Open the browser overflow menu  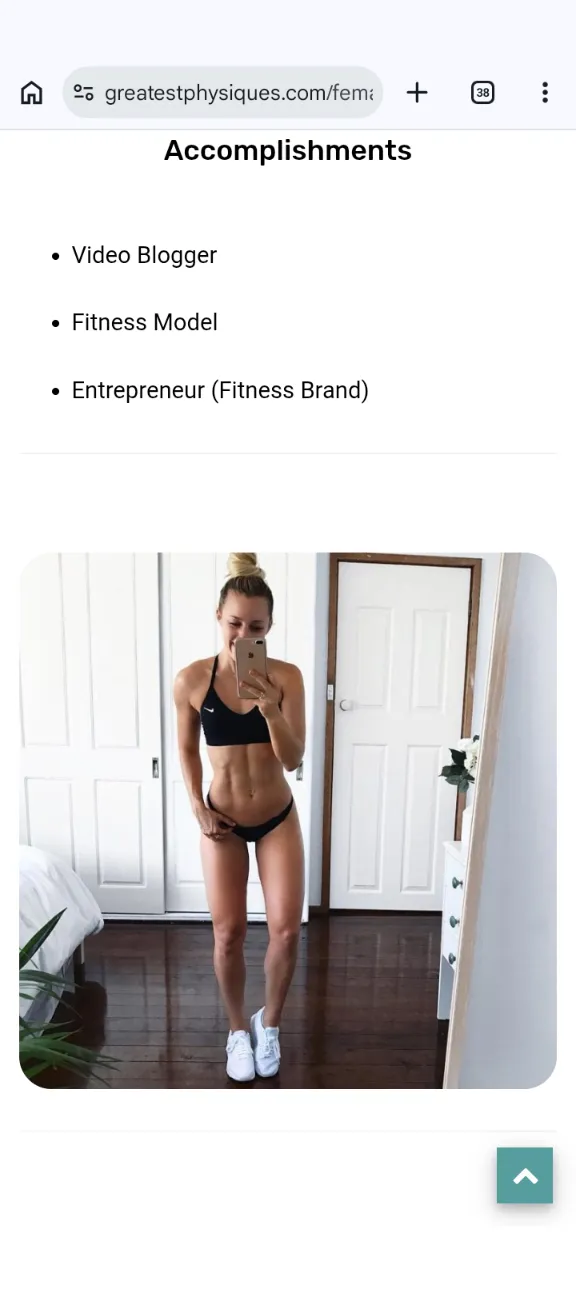pyautogui.click(x=545, y=93)
